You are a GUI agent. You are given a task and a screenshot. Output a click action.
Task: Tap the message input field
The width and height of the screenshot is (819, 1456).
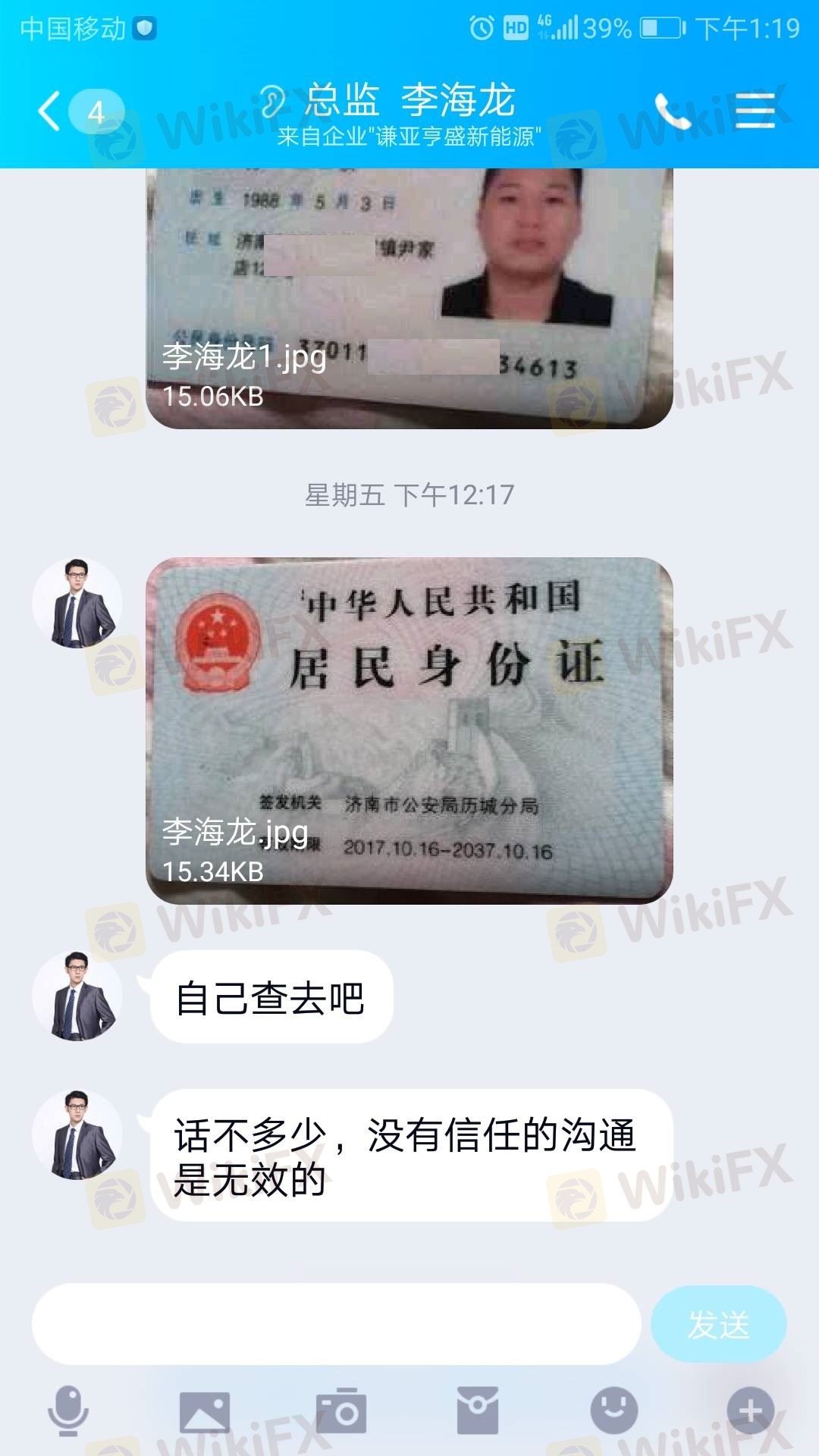(336, 1324)
